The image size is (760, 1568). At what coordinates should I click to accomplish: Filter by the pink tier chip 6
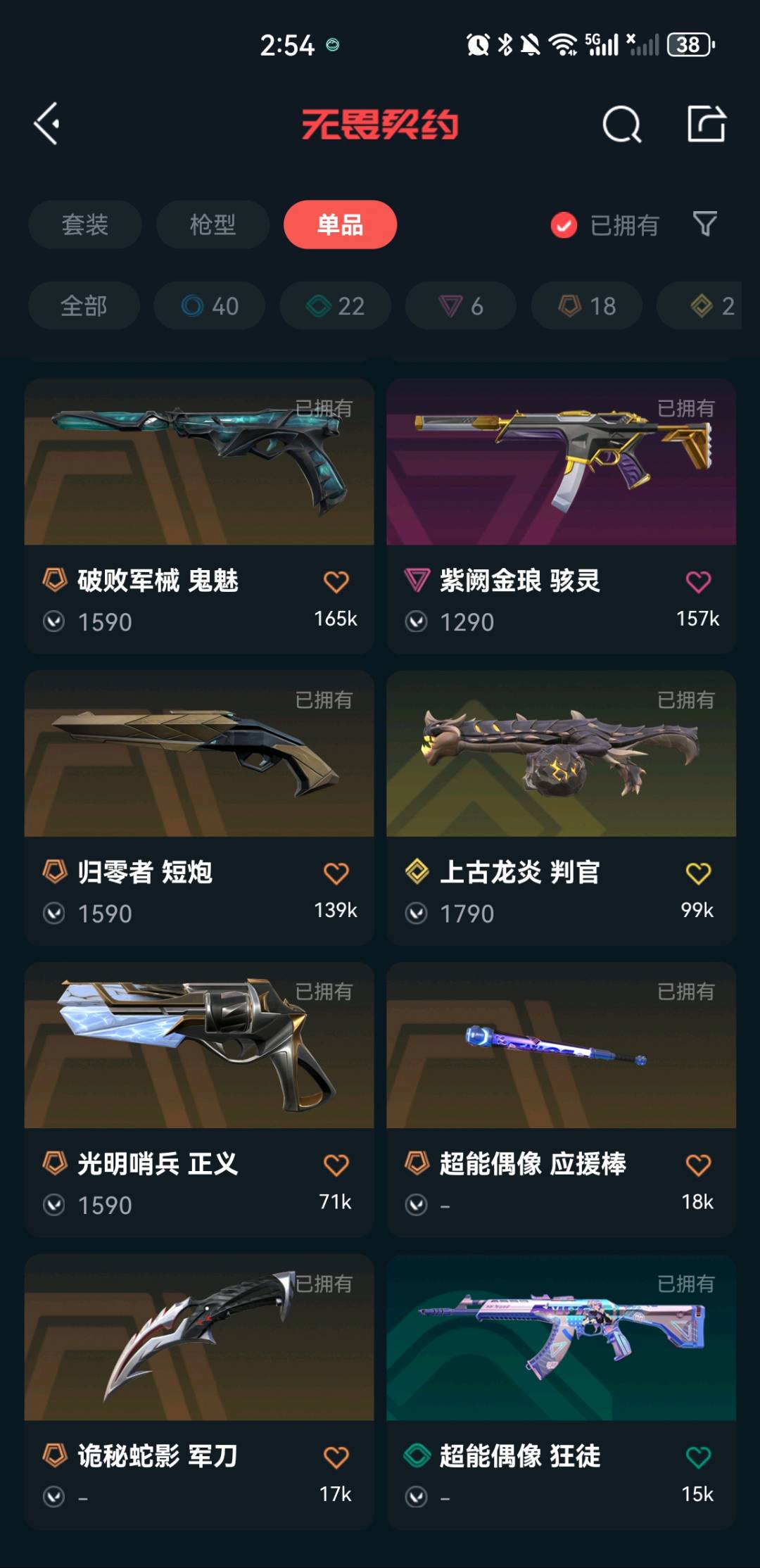pyautogui.click(x=461, y=305)
